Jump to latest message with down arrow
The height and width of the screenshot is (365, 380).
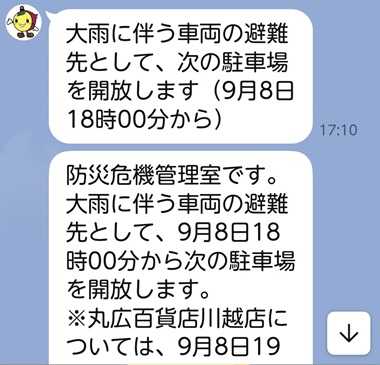click(x=349, y=333)
